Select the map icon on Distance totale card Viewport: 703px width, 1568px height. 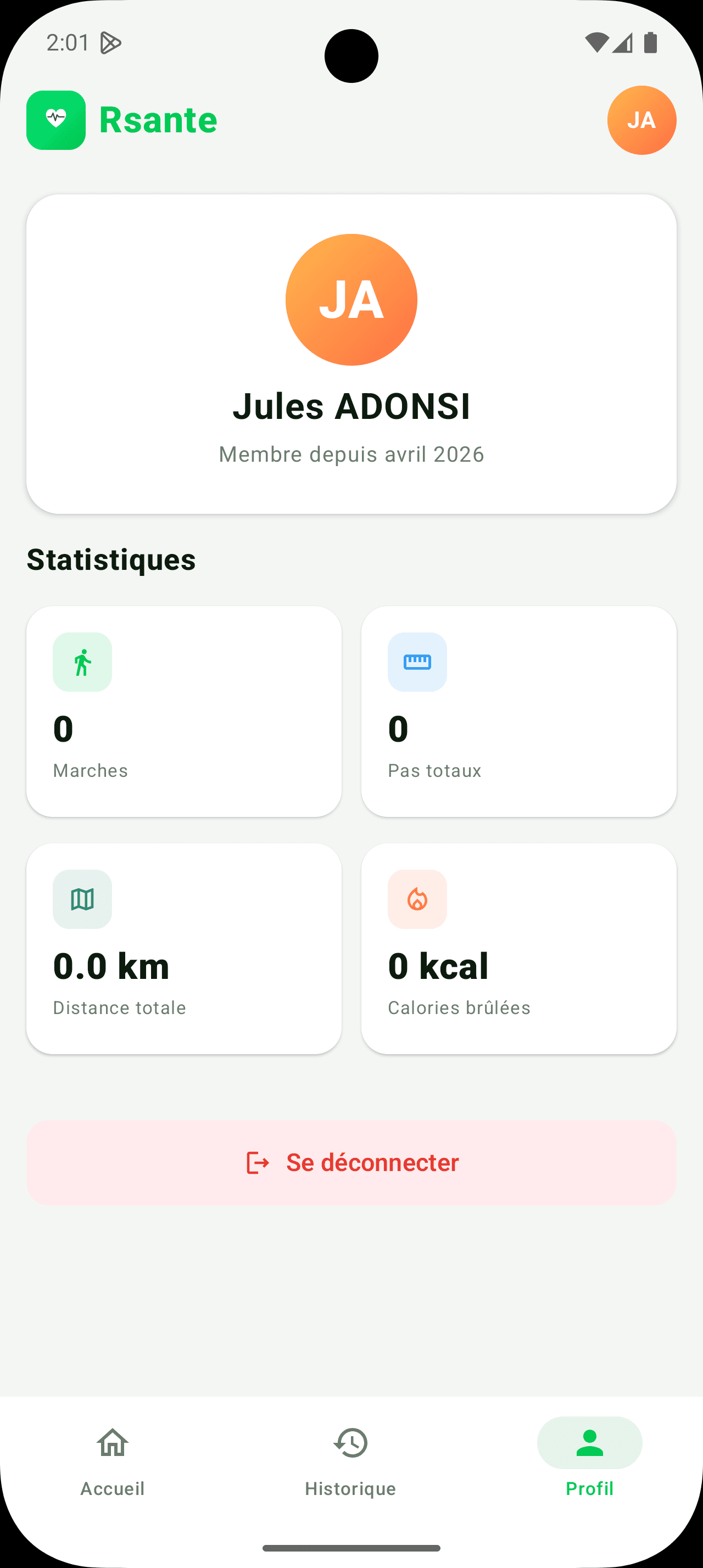(x=82, y=899)
